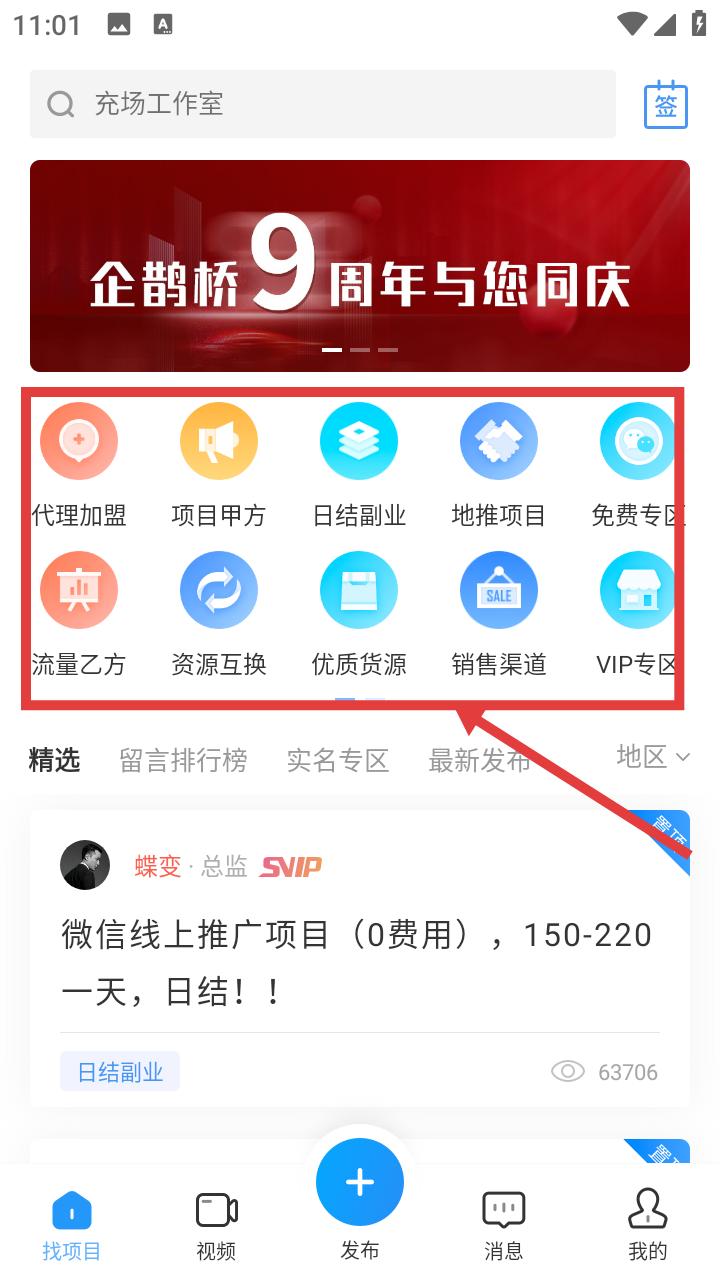This screenshot has height=1280, width=720.
Task: Tap the search box showing 充场工作室
Action: pyautogui.click(x=322, y=104)
